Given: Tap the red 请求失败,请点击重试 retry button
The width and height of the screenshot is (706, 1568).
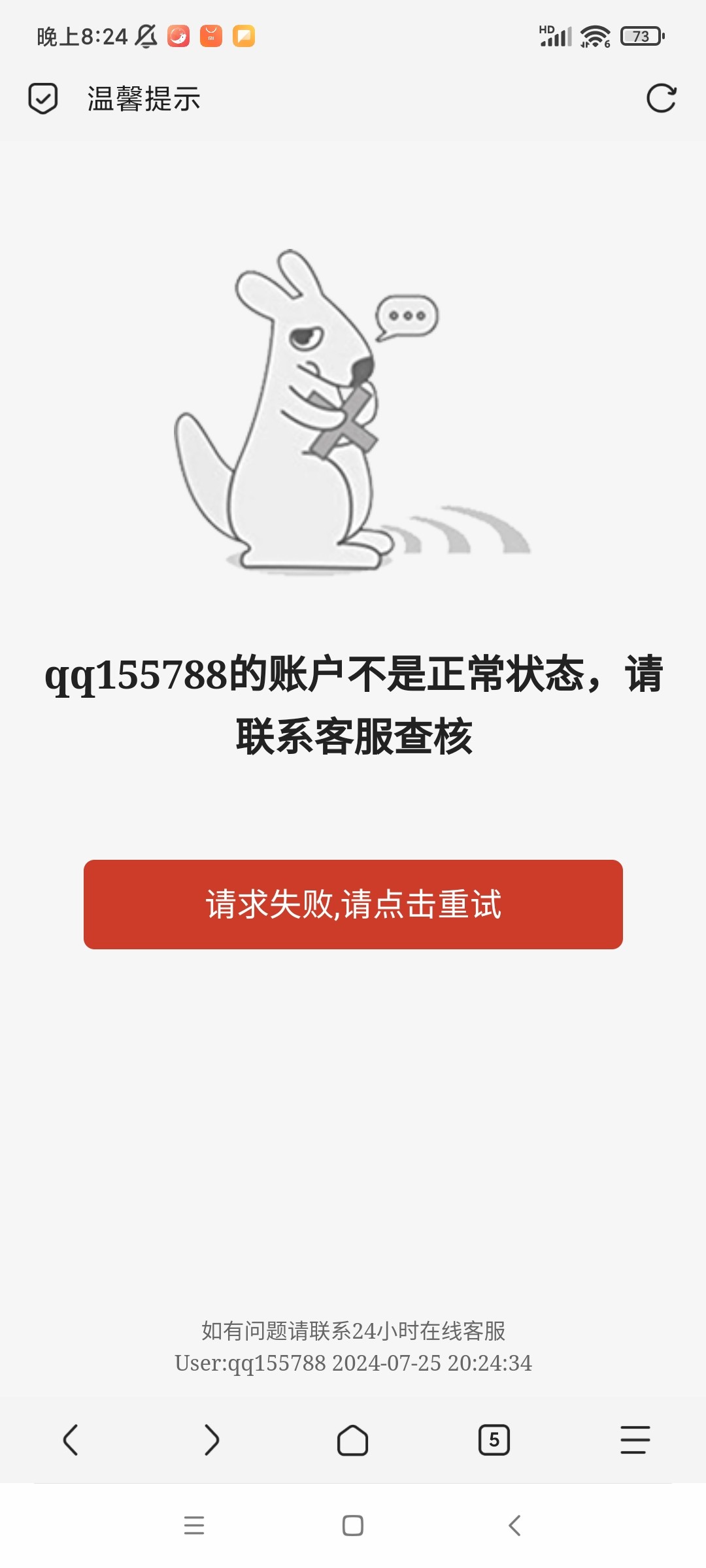Looking at the screenshot, I should point(353,904).
